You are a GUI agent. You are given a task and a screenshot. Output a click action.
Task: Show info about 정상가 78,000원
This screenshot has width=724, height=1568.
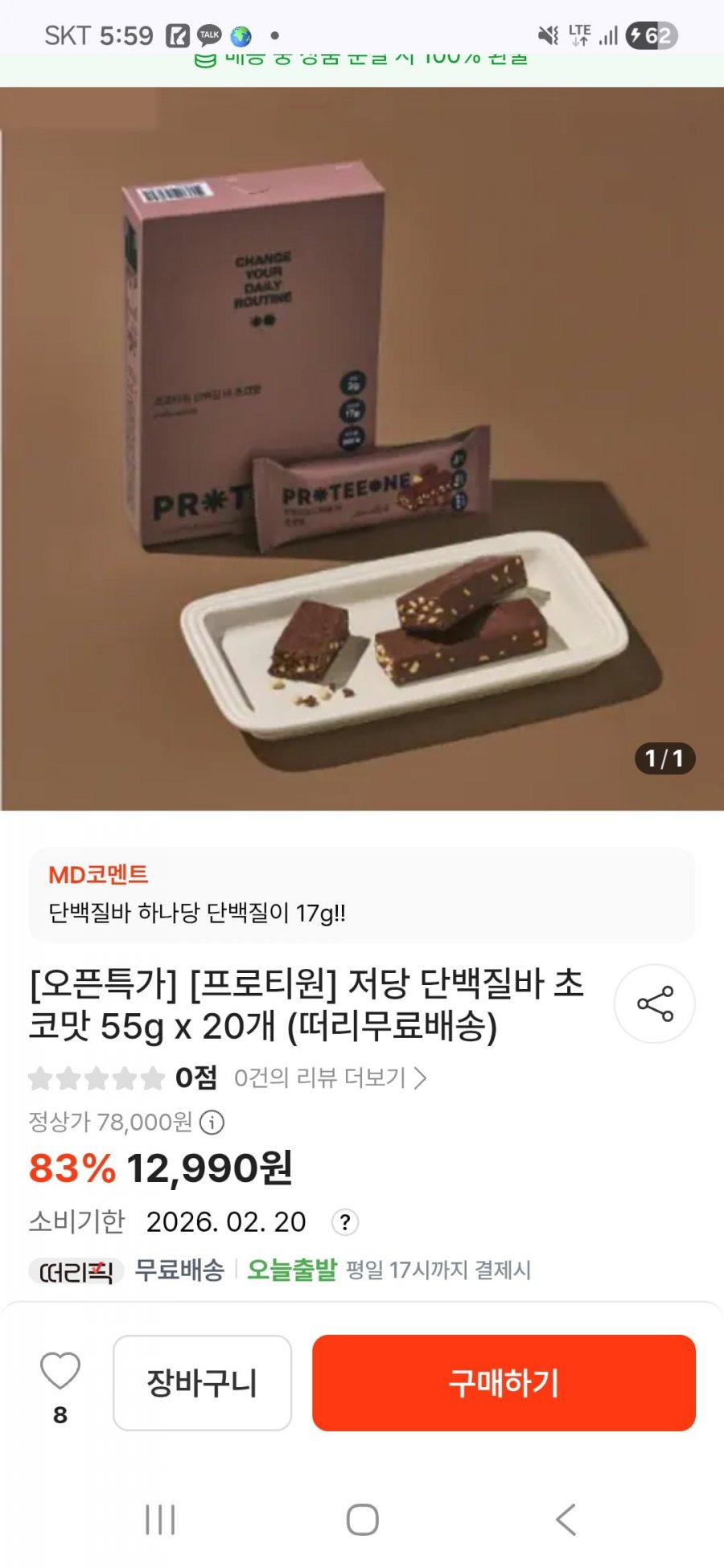212,1122
